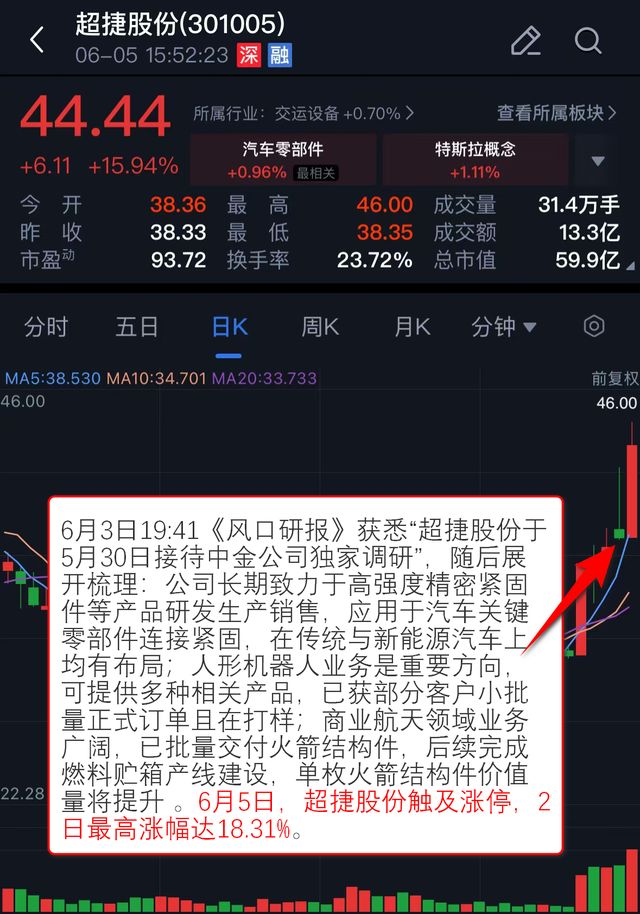Switch to the 月K chart tab

pyautogui.click(x=411, y=327)
